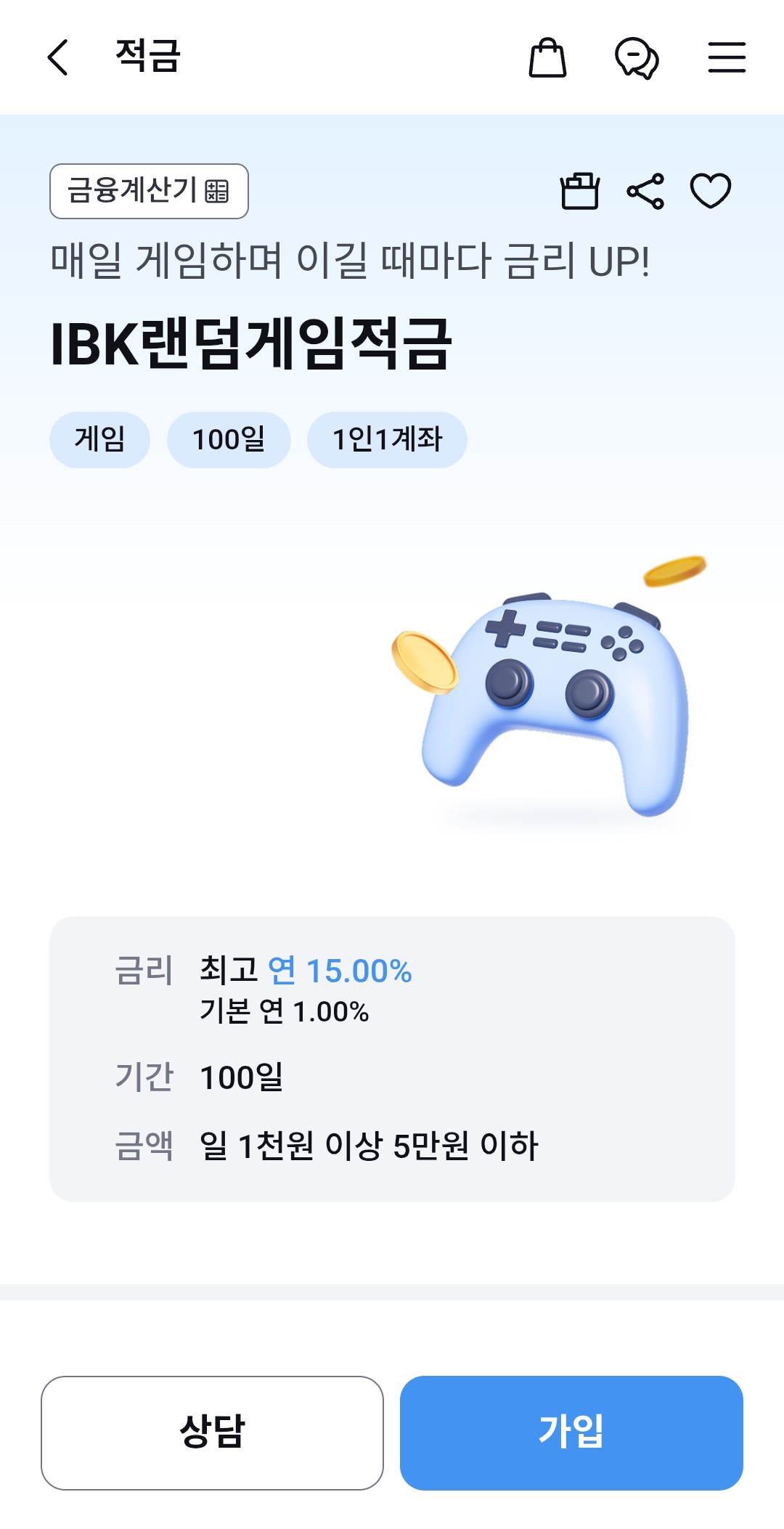
Task: Expand the rate info box showing 기본 연 1.00%
Action: [x=285, y=1011]
